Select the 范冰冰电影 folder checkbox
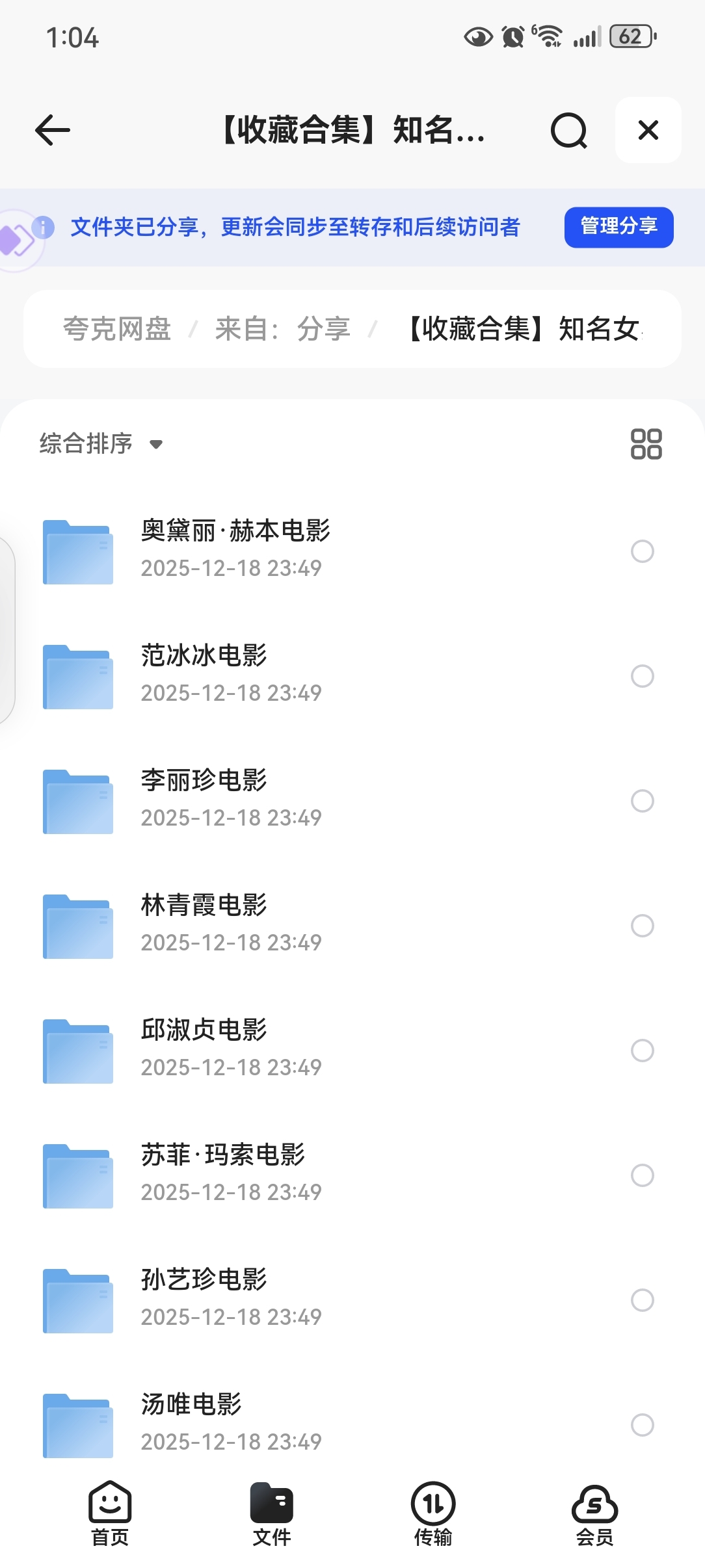This screenshot has width=705, height=1568. [642, 676]
